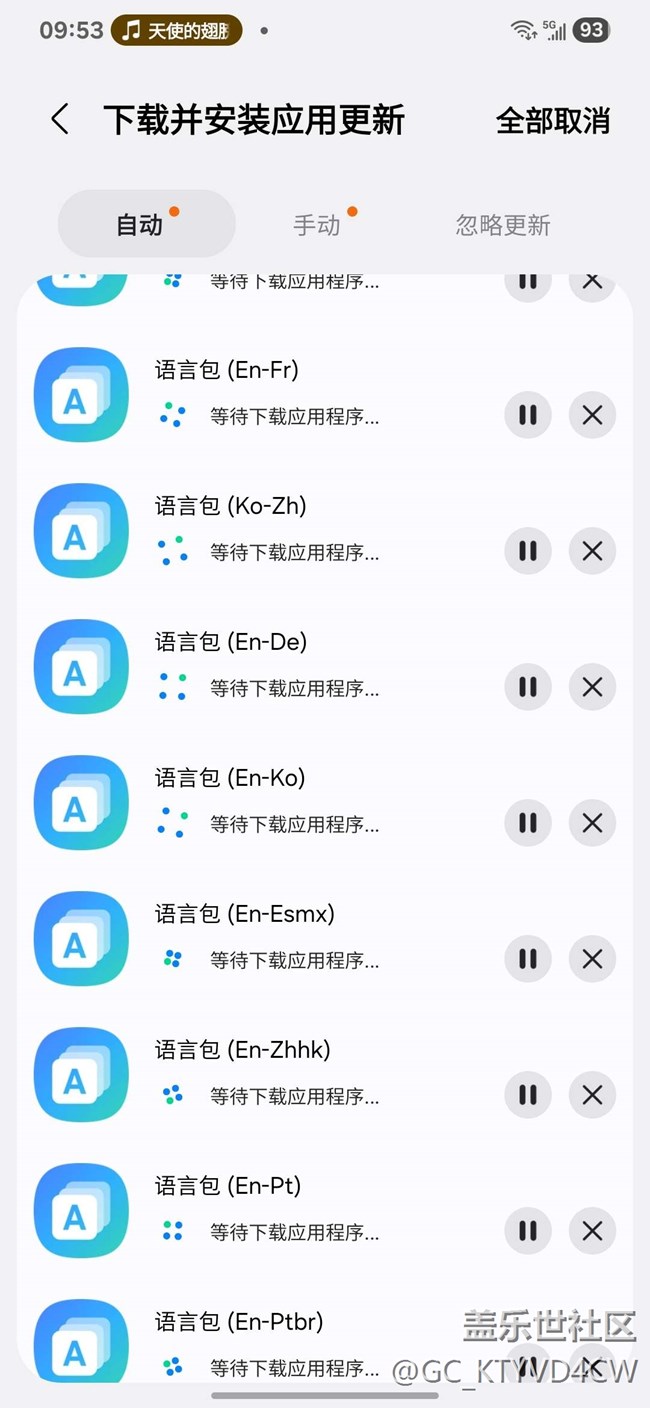
Task: Cancel the 语言包 (En-De) download
Action: tap(592, 686)
